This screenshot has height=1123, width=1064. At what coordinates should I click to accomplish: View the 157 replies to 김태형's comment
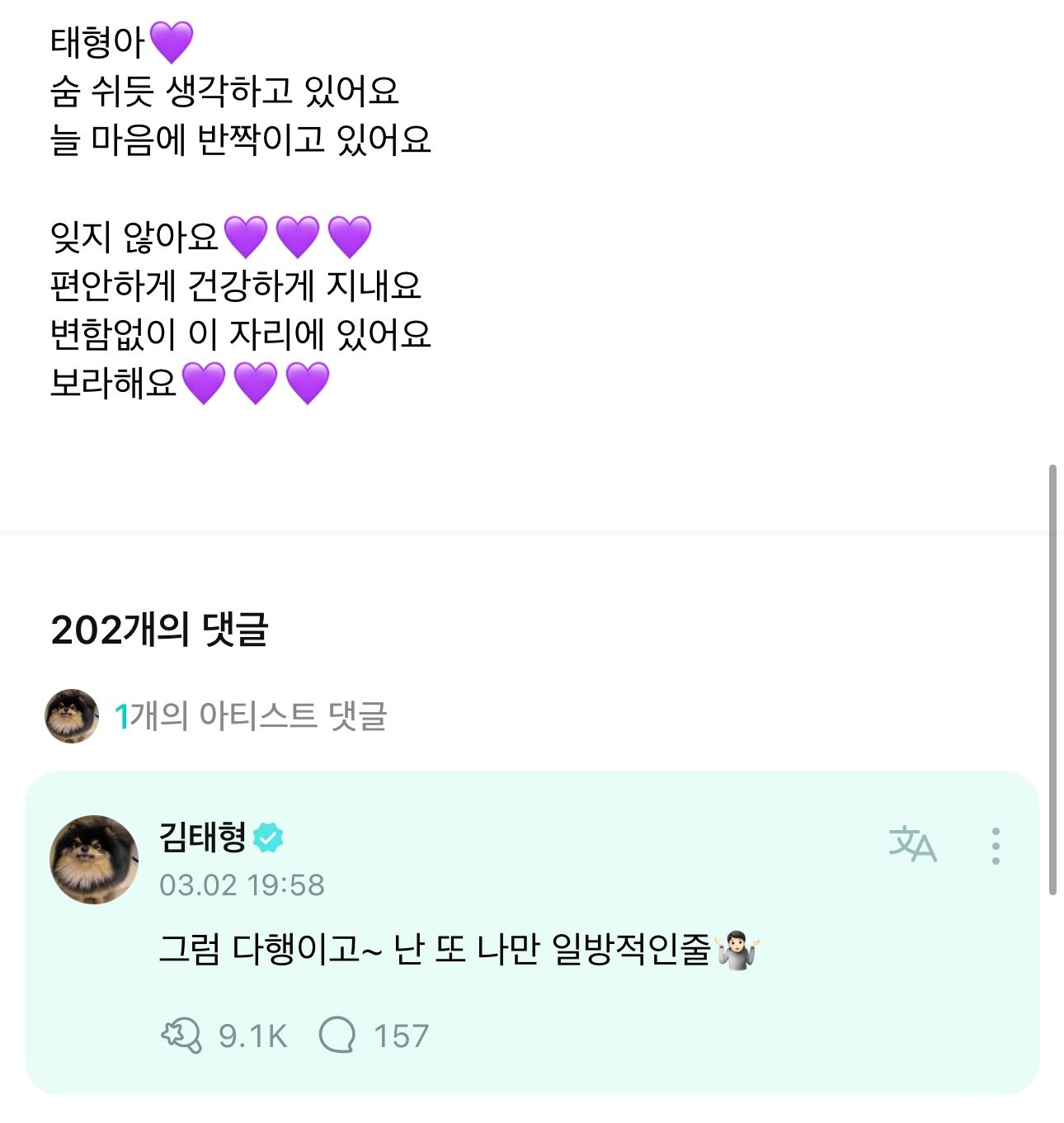pyautogui.click(x=337, y=1036)
